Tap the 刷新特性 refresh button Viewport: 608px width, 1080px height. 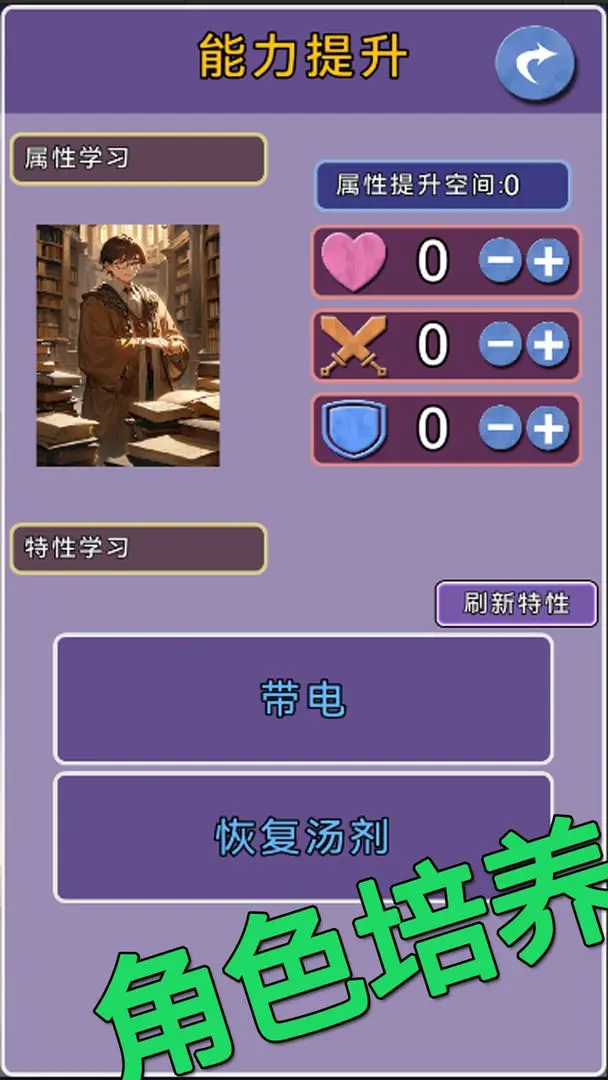click(x=516, y=604)
